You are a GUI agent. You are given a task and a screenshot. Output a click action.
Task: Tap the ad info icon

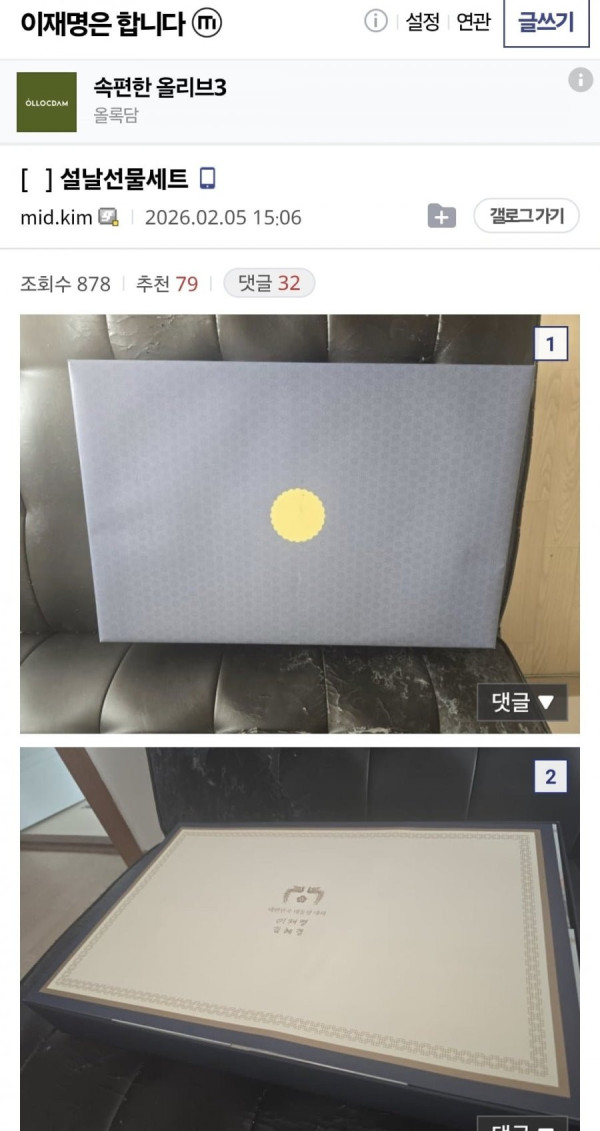point(580,81)
